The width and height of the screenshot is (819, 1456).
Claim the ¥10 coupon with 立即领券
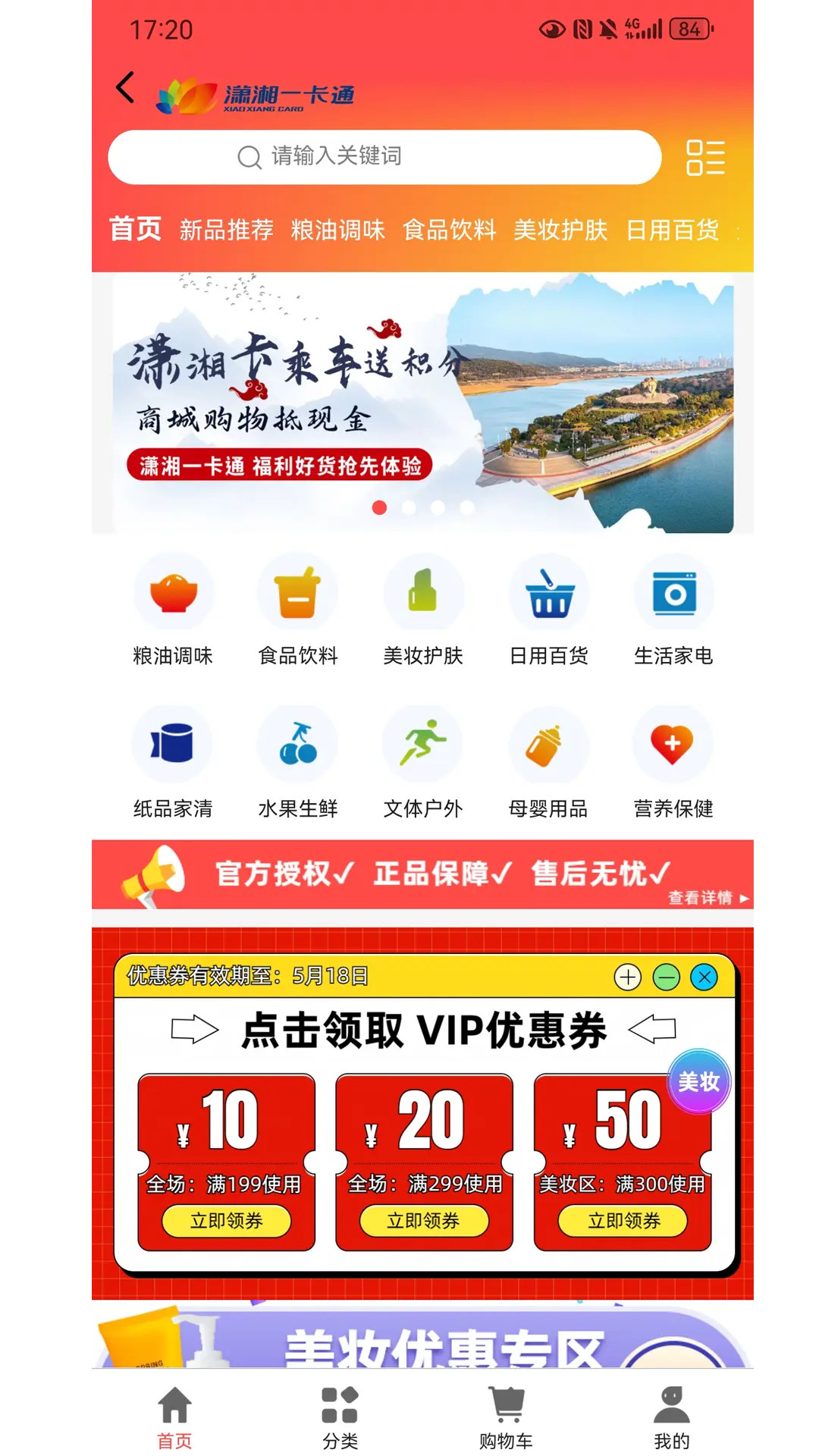[226, 1221]
